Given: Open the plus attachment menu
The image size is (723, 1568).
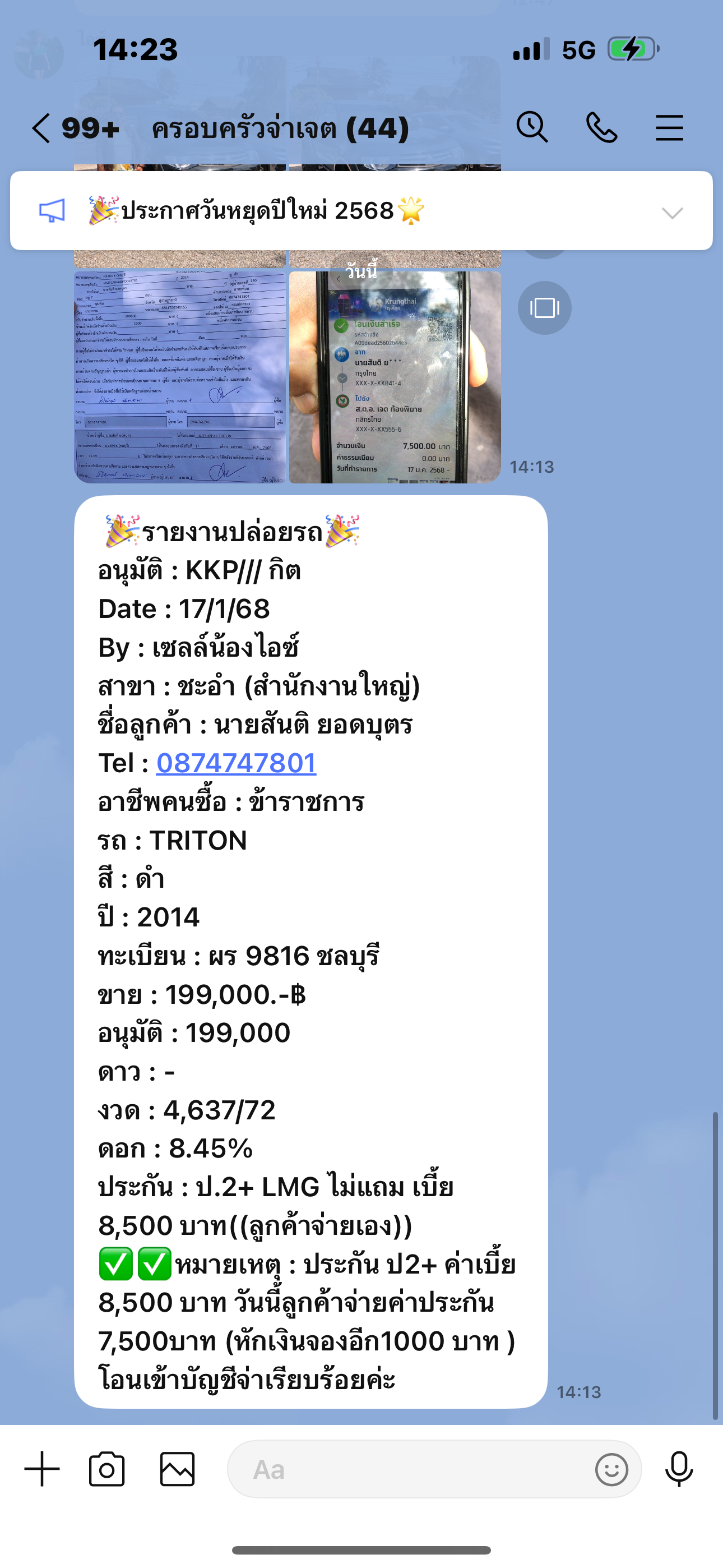Looking at the screenshot, I should [x=42, y=1469].
